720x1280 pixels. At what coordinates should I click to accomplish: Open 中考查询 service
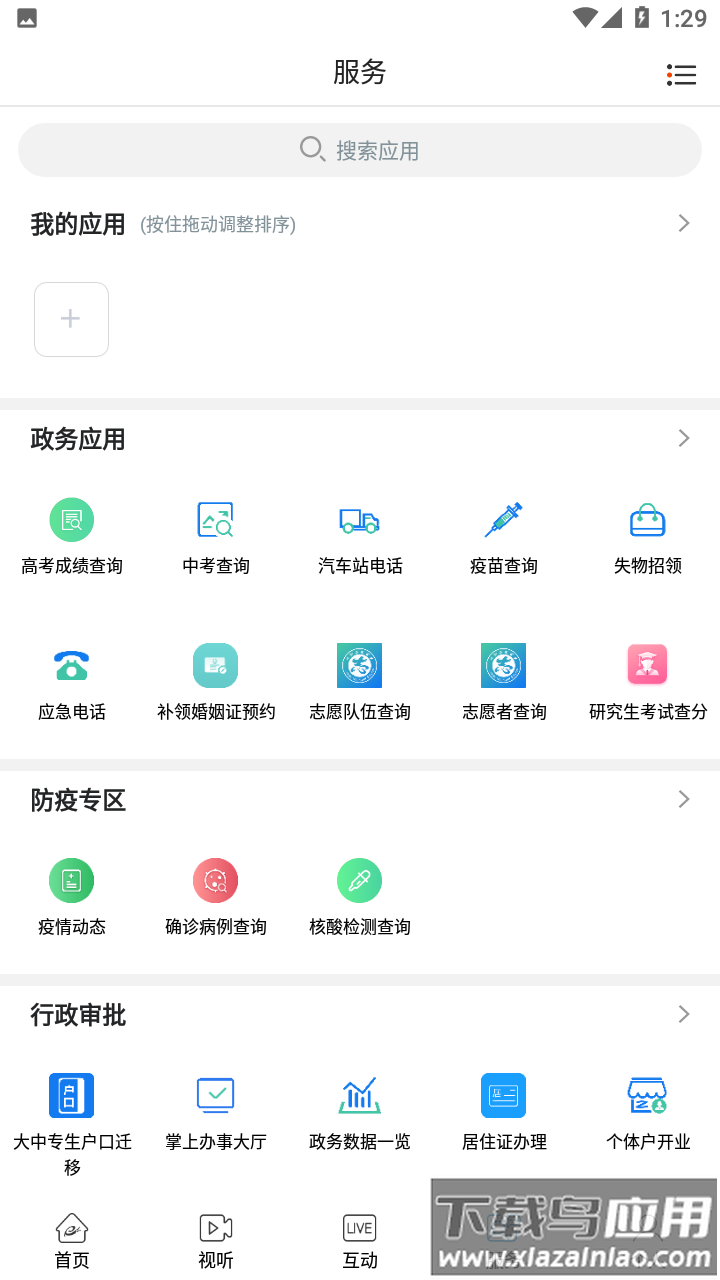pyautogui.click(x=216, y=537)
